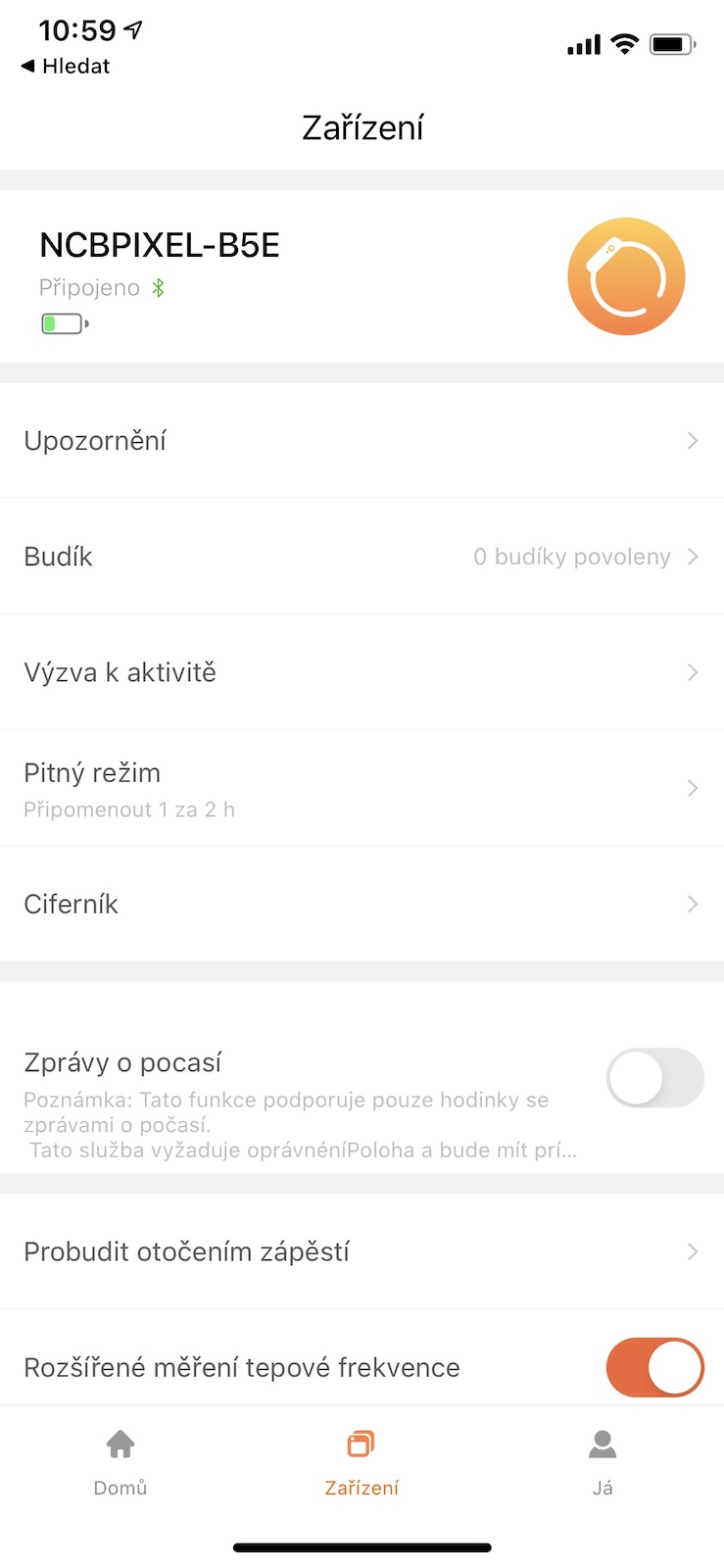Screen dimensions: 724x1568
Task: Go to the Já profile tab
Action: [603, 1461]
